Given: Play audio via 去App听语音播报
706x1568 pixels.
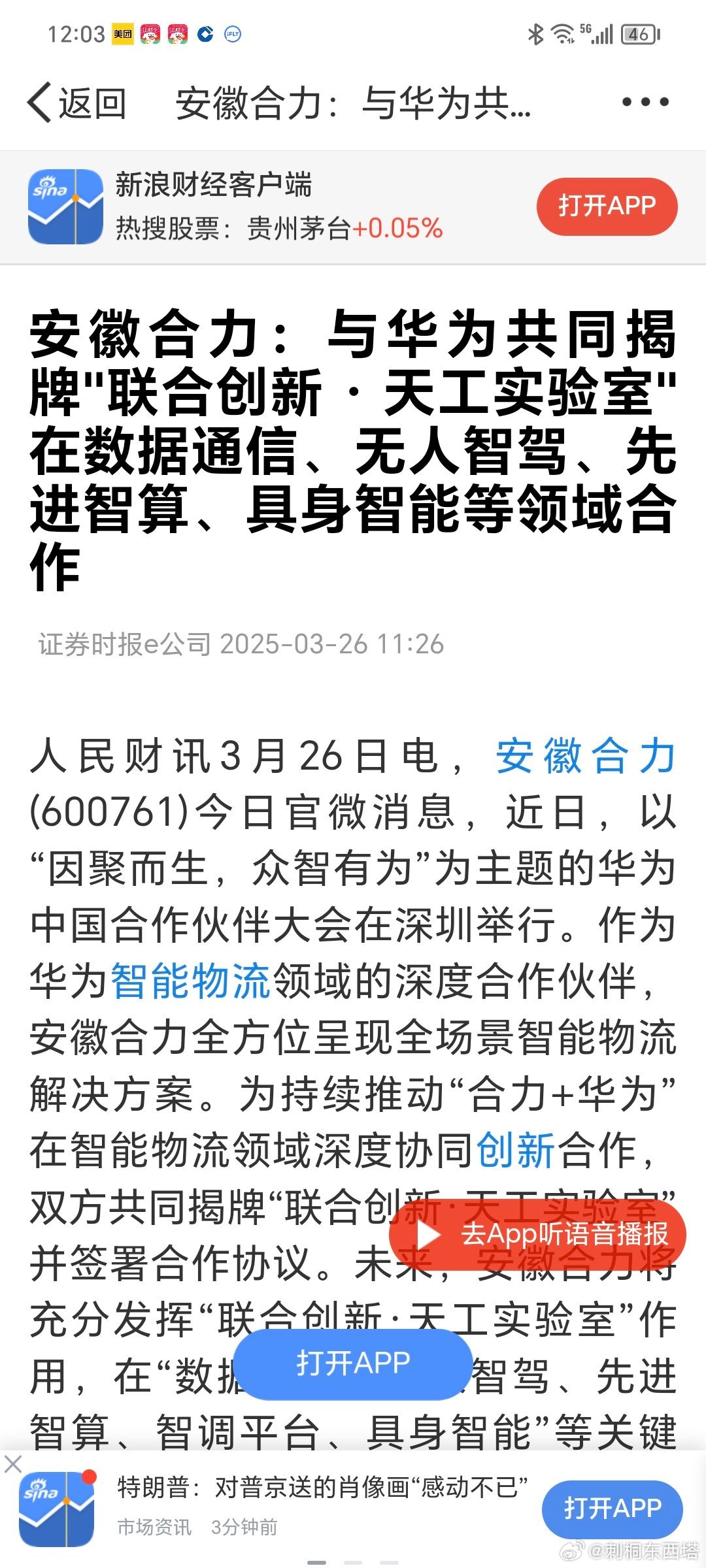Looking at the screenshot, I should coord(537,1235).
